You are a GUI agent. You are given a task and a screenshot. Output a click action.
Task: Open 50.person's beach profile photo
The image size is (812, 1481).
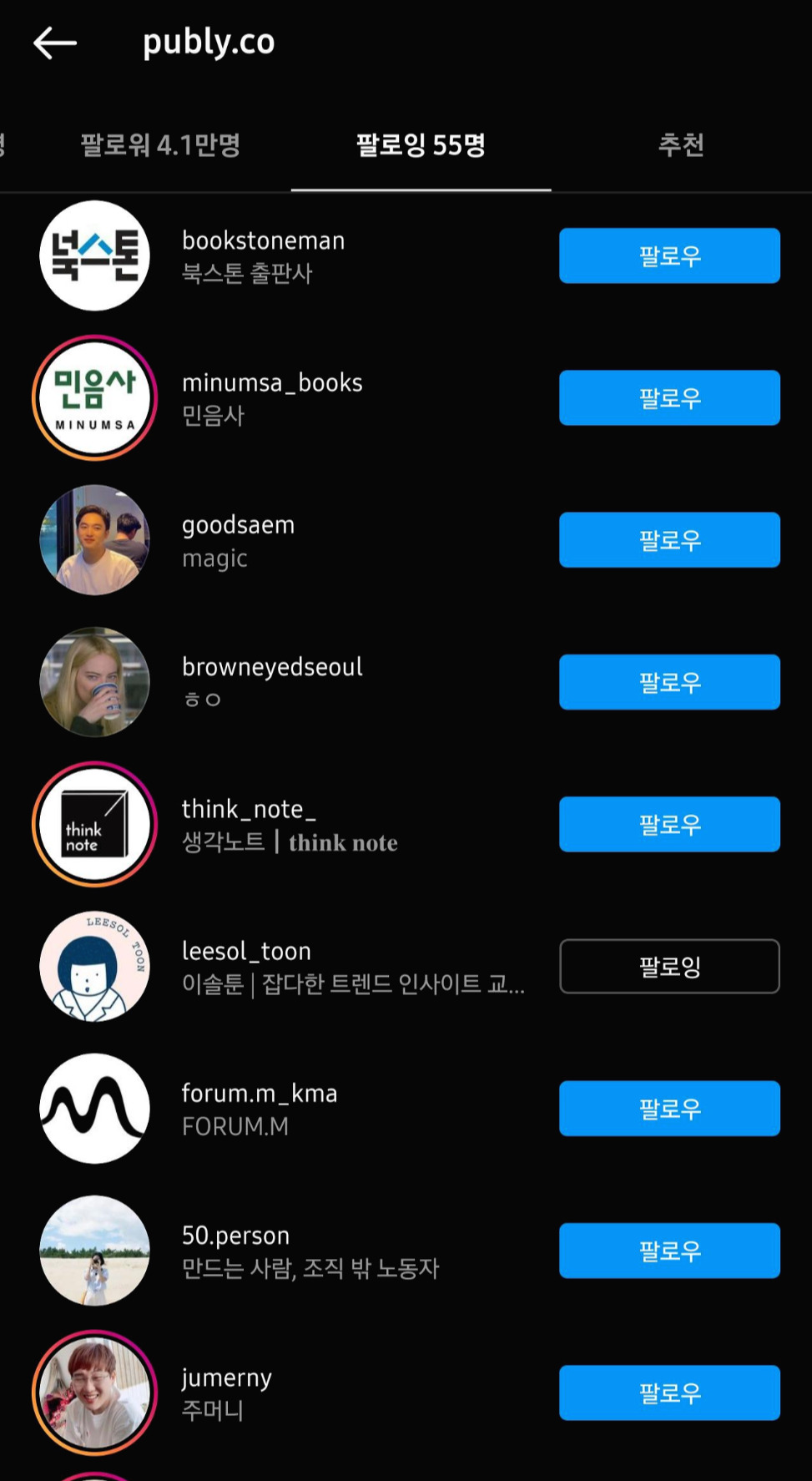point(94,1251)
